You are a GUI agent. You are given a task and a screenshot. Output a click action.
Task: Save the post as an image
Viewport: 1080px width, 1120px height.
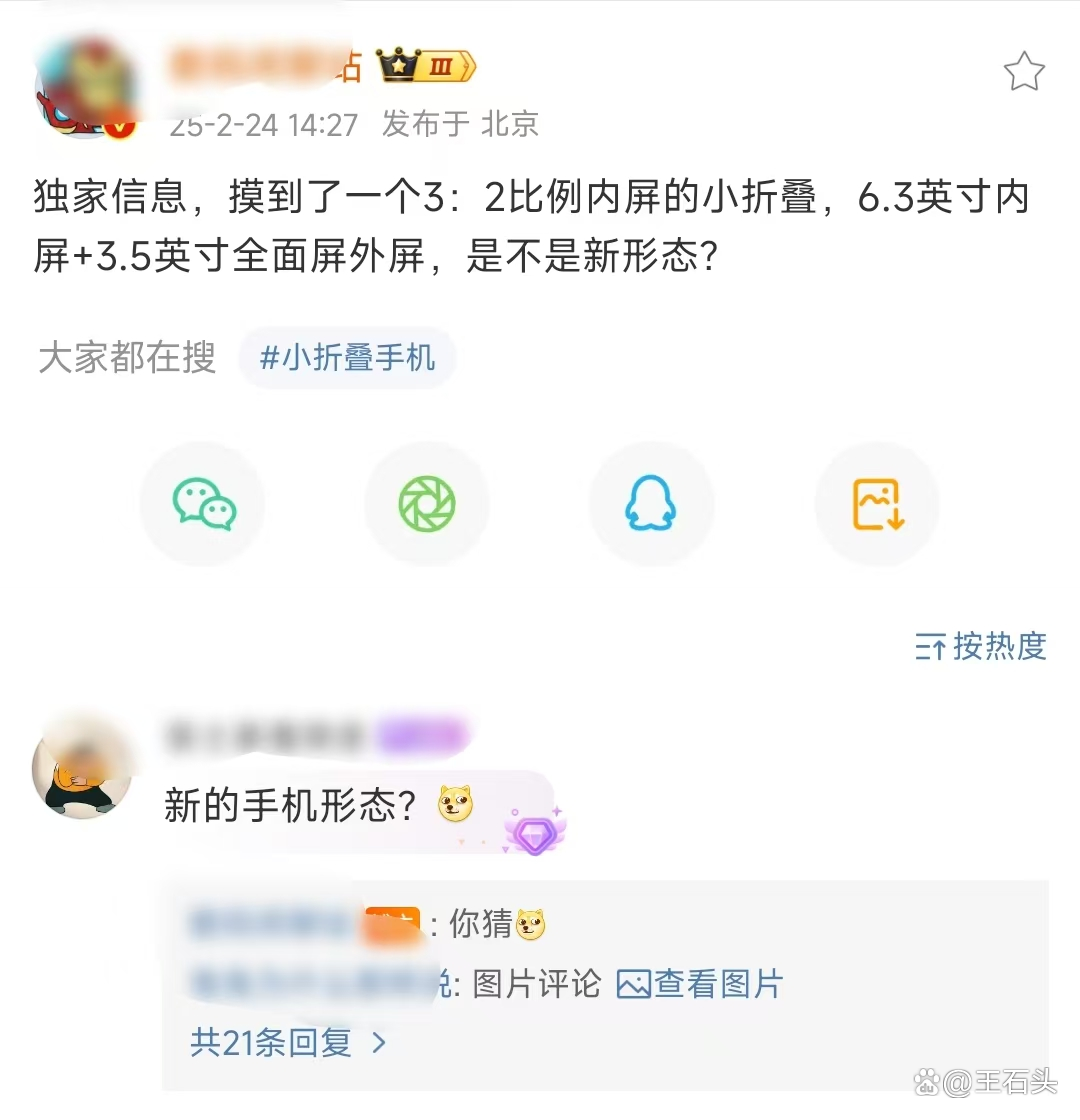(877, 504)
